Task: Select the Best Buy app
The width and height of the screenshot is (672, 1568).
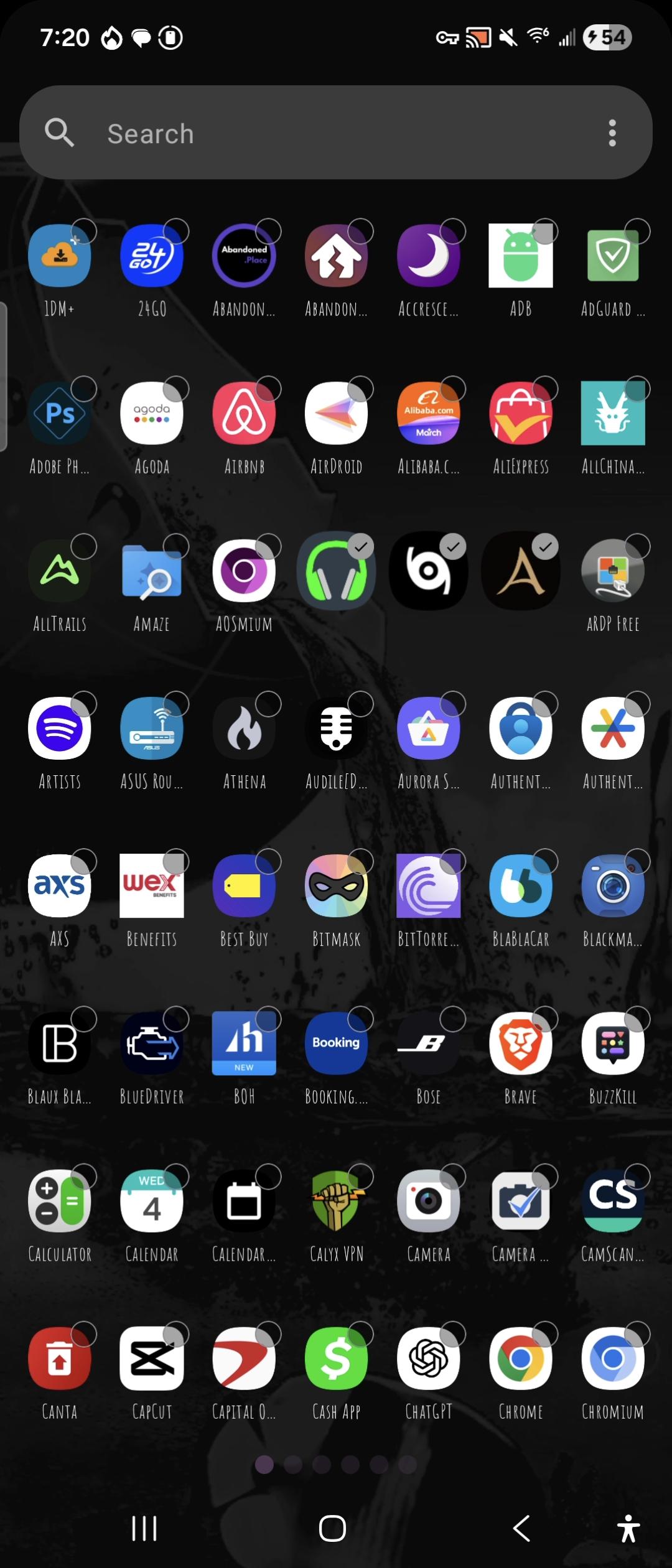Action: click(244, 885)
